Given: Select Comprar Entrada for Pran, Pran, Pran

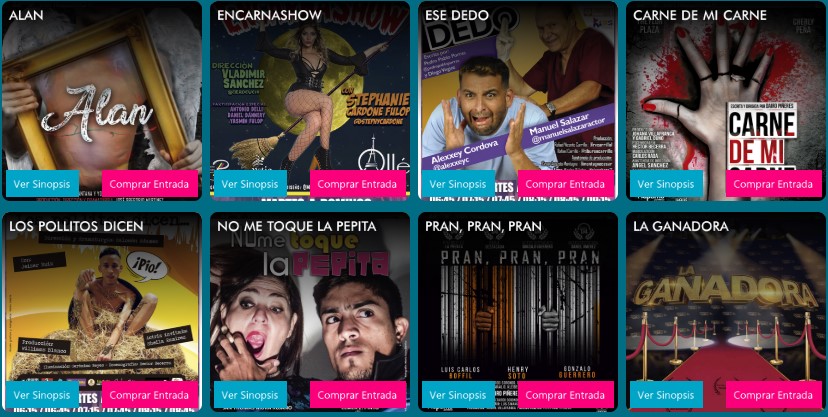Looking at the screenshot, I should pyautogui.click(x=565, y=395).
